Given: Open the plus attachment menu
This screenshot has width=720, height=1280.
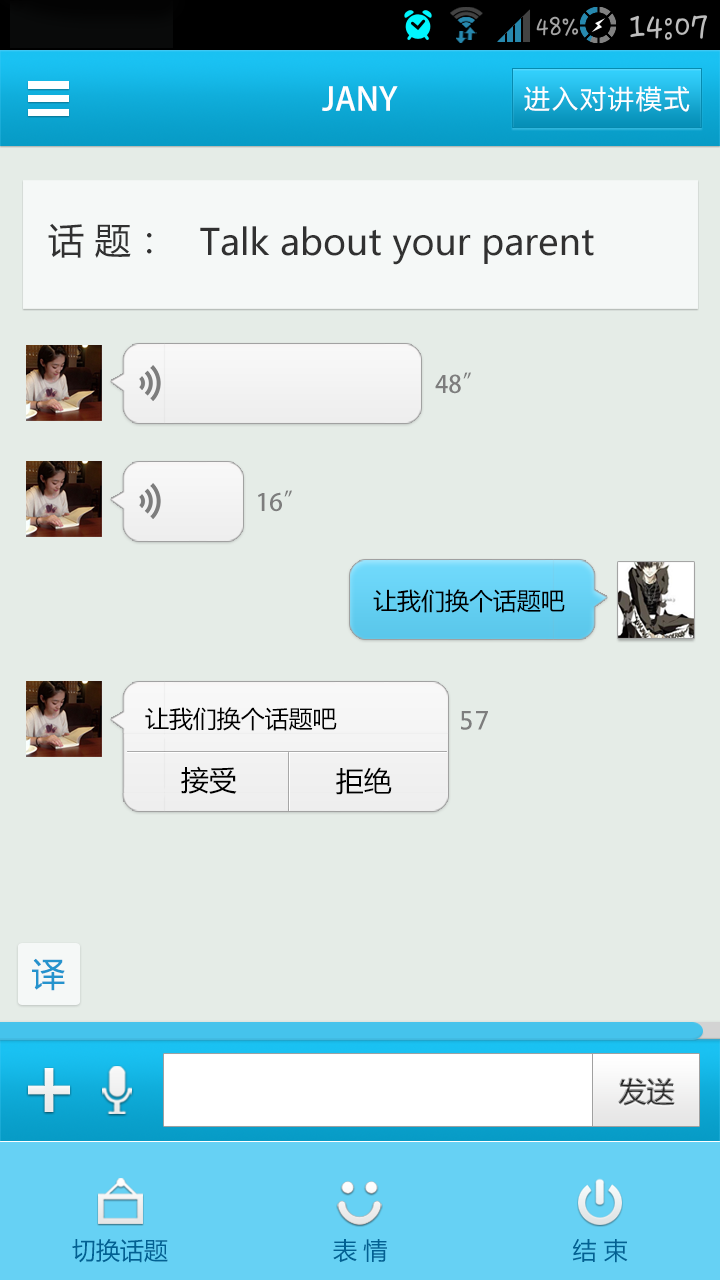Looking at the screenshot, I should point(49,1090).
